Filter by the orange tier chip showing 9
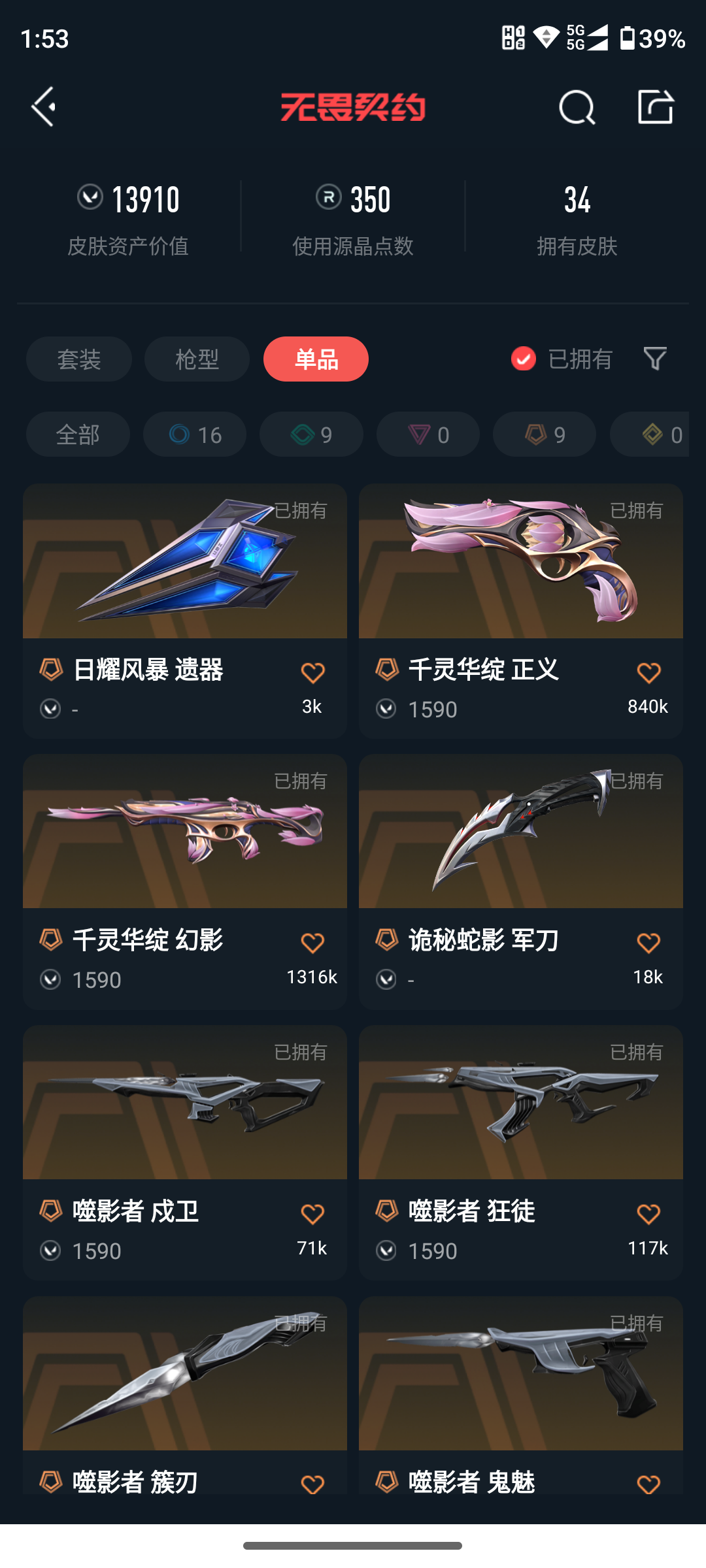Screen dimensions: 706x1568 (x=545, y=434)
